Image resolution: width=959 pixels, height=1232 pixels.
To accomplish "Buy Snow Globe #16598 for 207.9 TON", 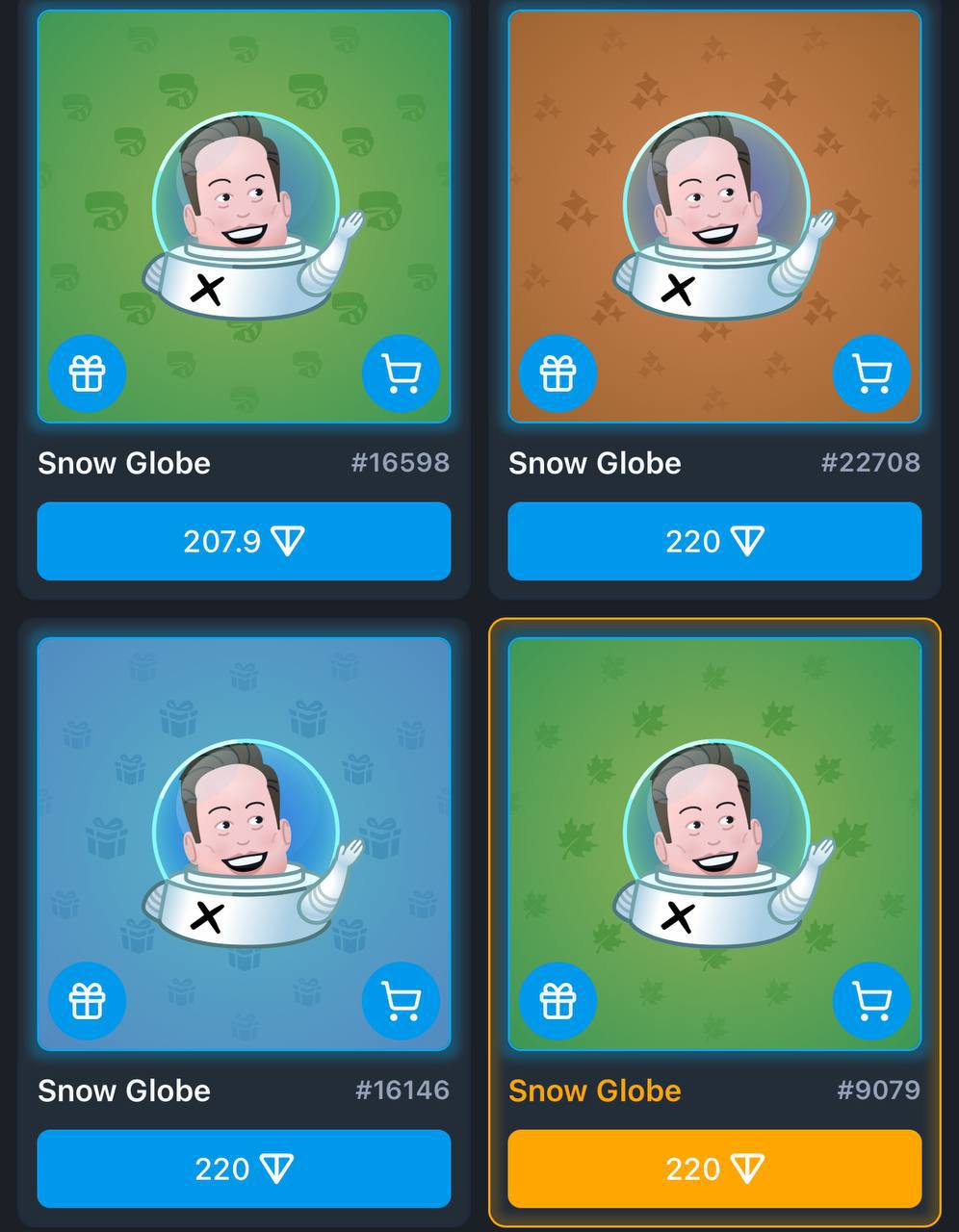I will coord(244,541).
